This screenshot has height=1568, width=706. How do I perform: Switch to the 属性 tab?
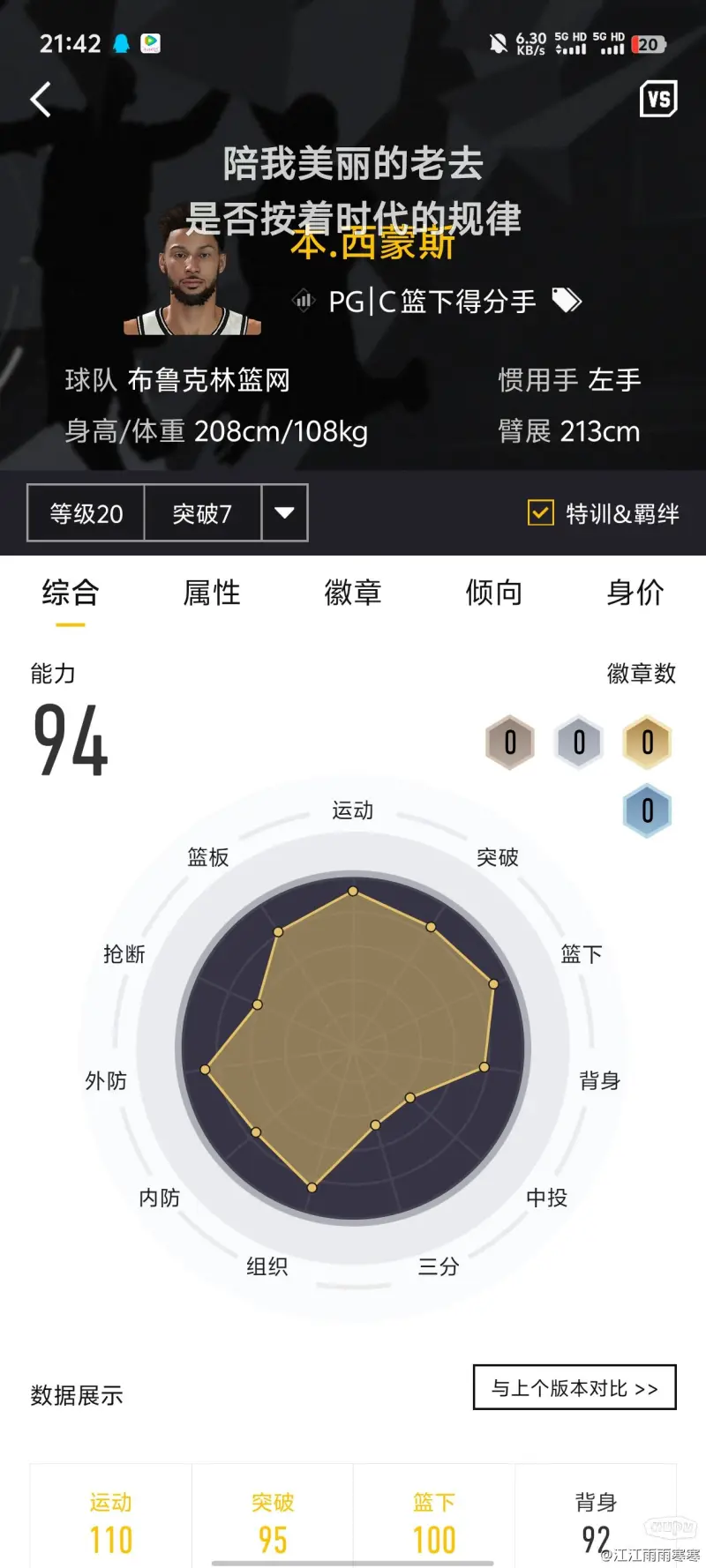[x=212, y=593]
